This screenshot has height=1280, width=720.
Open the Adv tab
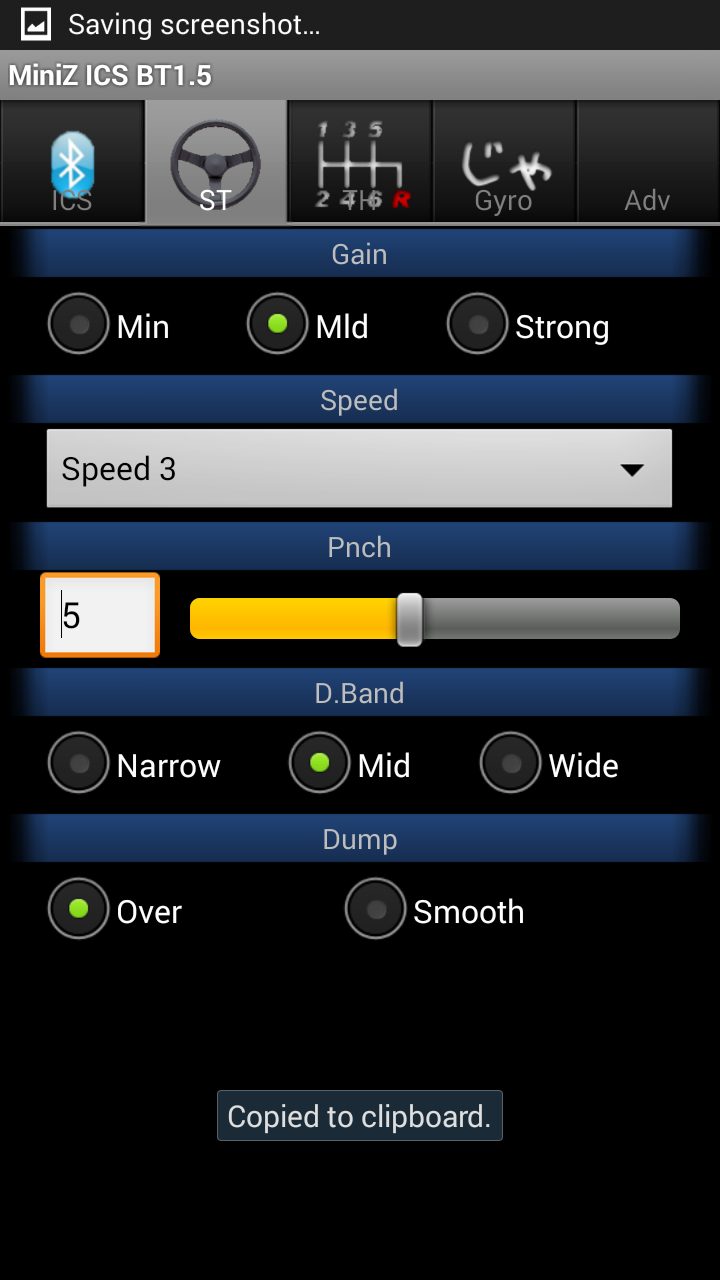click(x=648, y=161)
